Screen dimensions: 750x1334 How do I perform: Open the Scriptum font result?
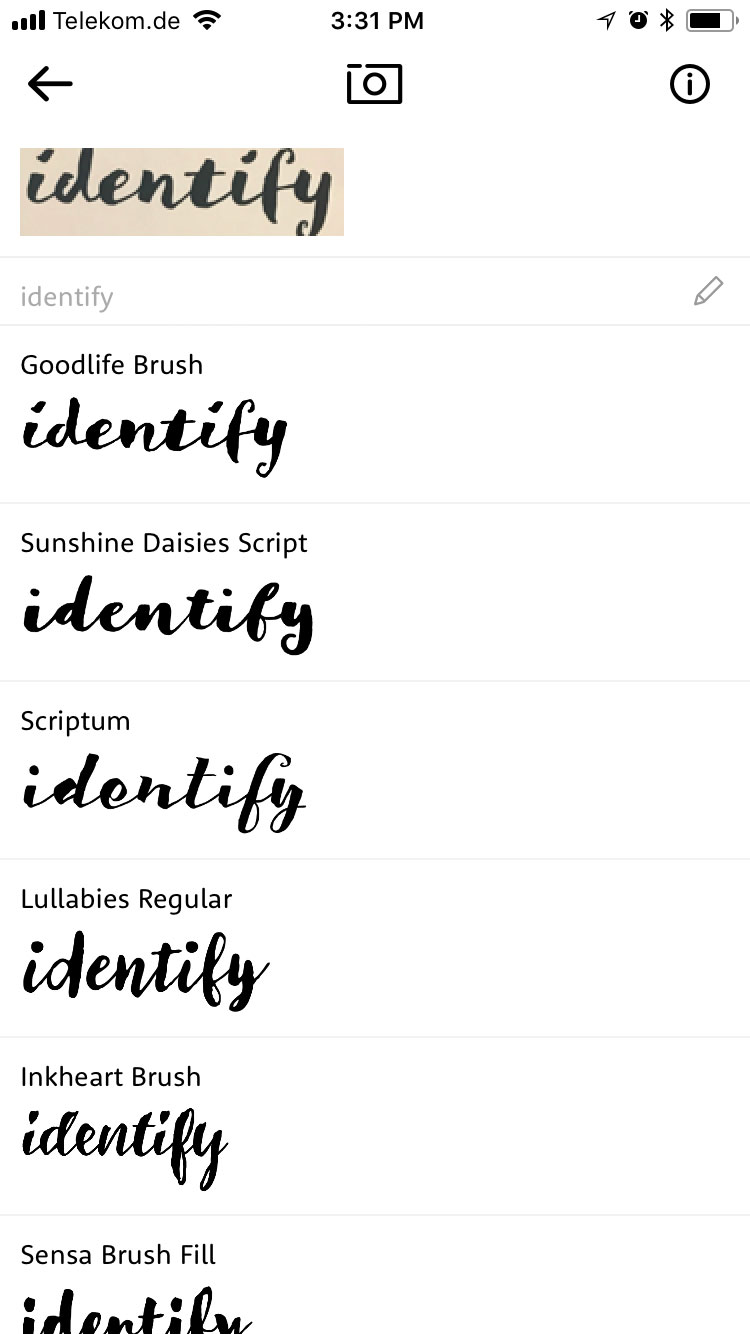click(375, 771)
